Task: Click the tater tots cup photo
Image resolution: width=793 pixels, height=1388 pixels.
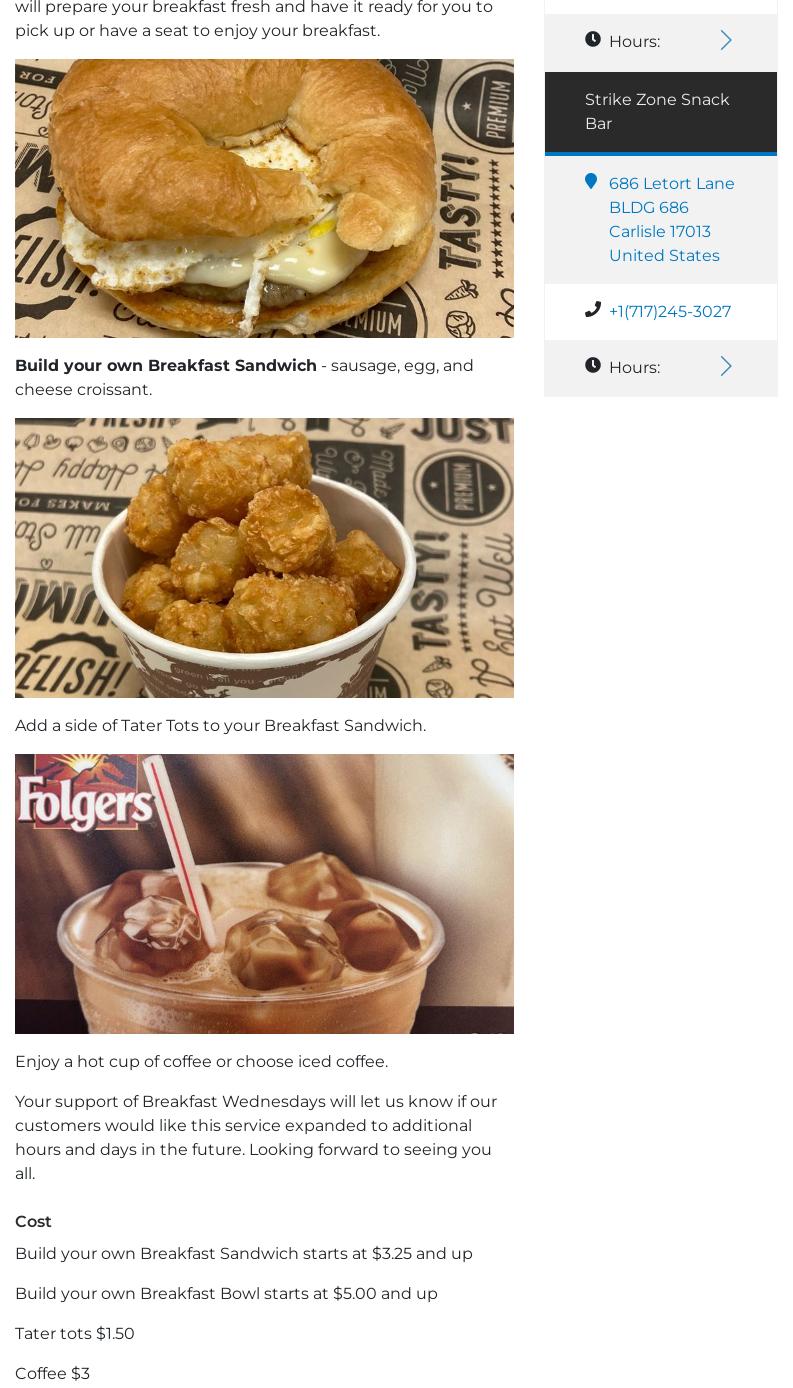Action: tap(264, 557)
